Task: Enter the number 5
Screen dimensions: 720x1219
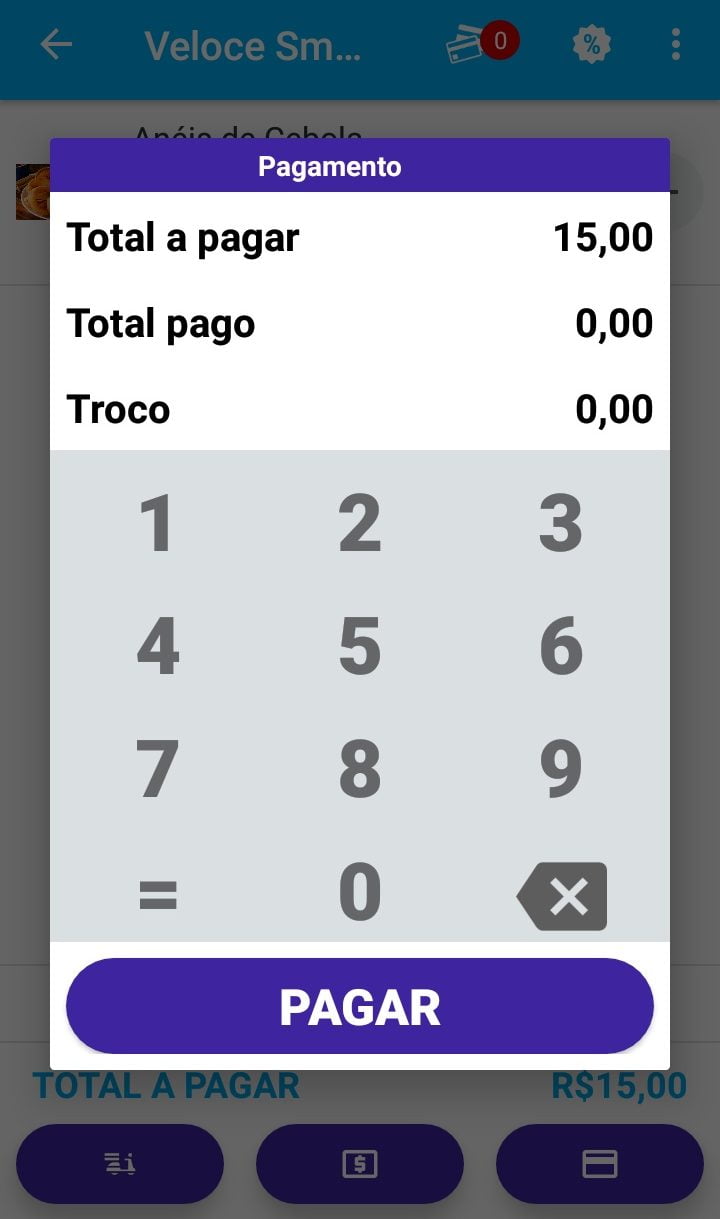Action: (360, 646)
